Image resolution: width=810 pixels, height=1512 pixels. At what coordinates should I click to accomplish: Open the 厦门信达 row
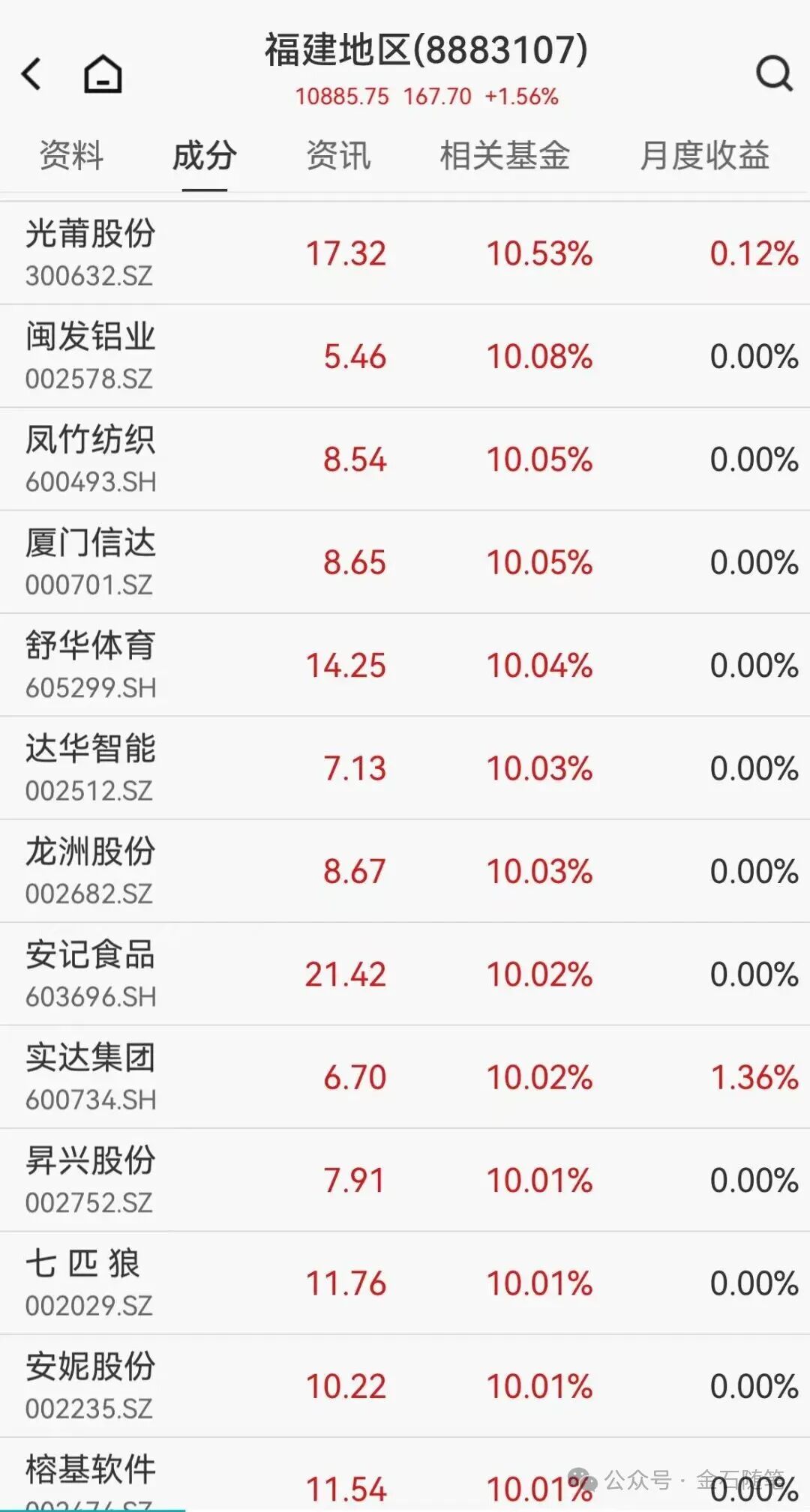(x=91, y=562)
